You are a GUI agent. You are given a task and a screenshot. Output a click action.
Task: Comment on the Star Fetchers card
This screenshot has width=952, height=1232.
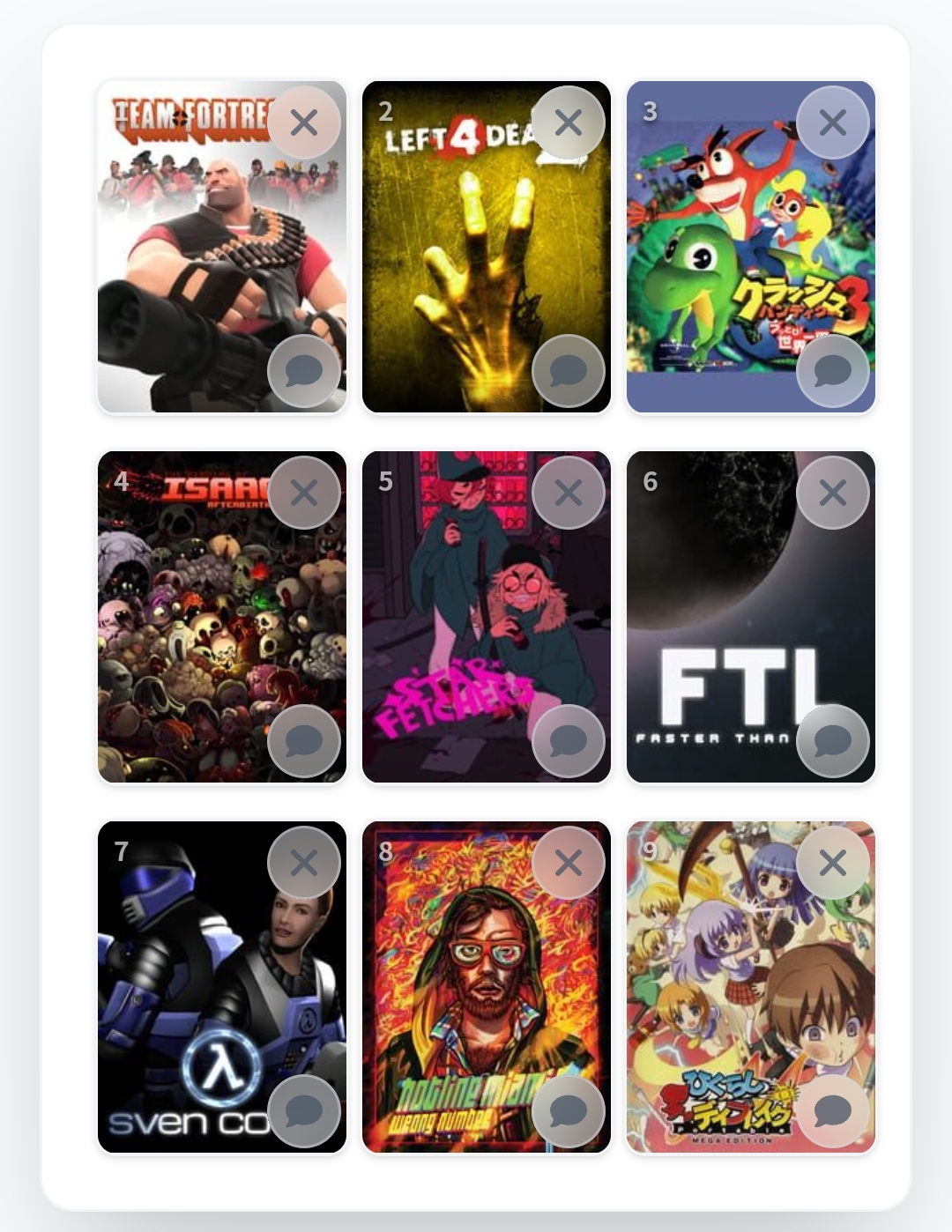[x=569, y=741]
